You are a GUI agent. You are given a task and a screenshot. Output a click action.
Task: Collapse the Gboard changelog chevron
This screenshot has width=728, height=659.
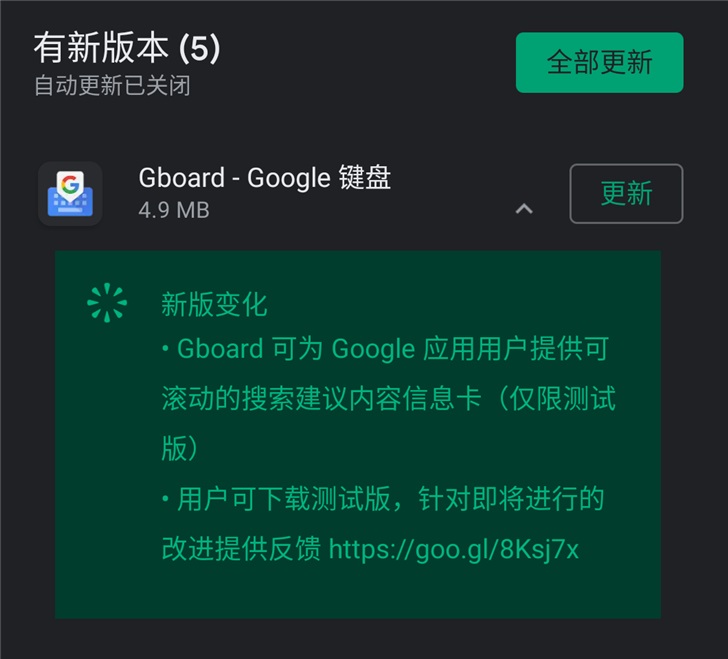point(524,209)
